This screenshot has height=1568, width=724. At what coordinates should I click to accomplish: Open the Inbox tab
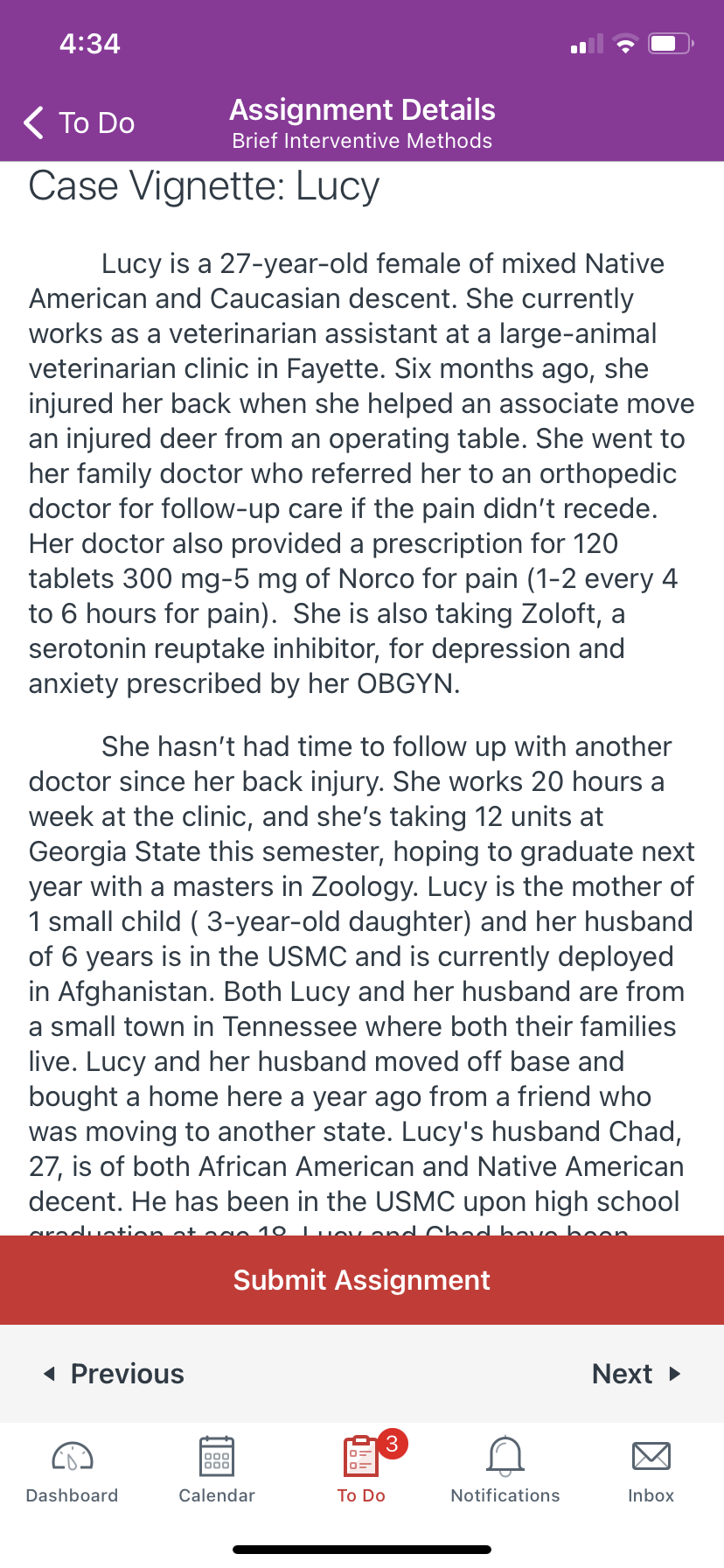coord(651,1470)
